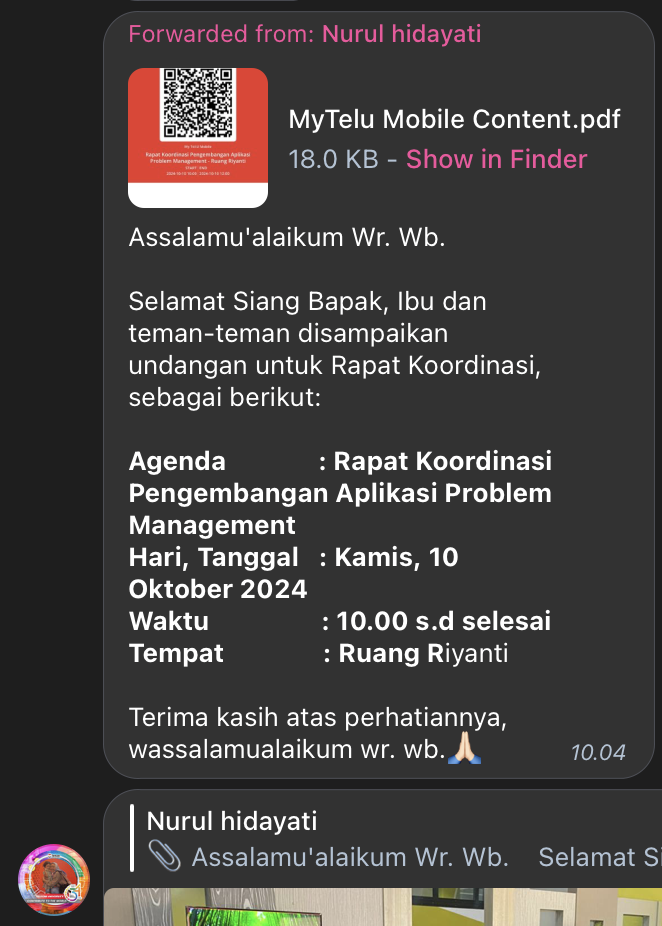Open the photo in the reply message
Image resolution: width=662 pixels, height=926 pixels.
[380, 907]
